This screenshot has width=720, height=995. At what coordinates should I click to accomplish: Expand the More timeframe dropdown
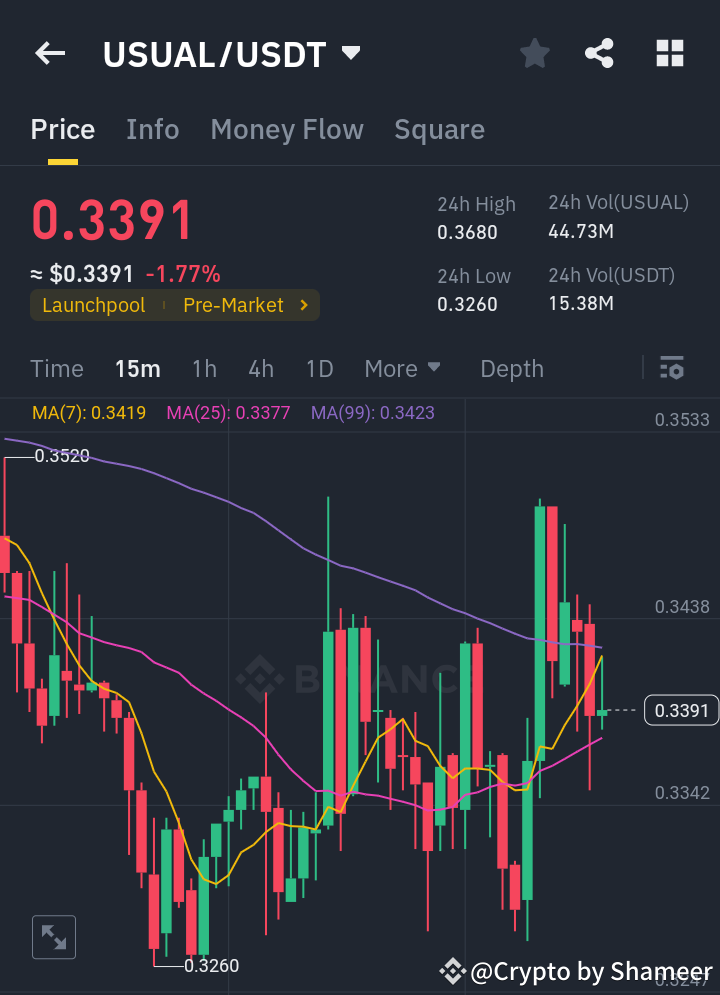[403, 368]
